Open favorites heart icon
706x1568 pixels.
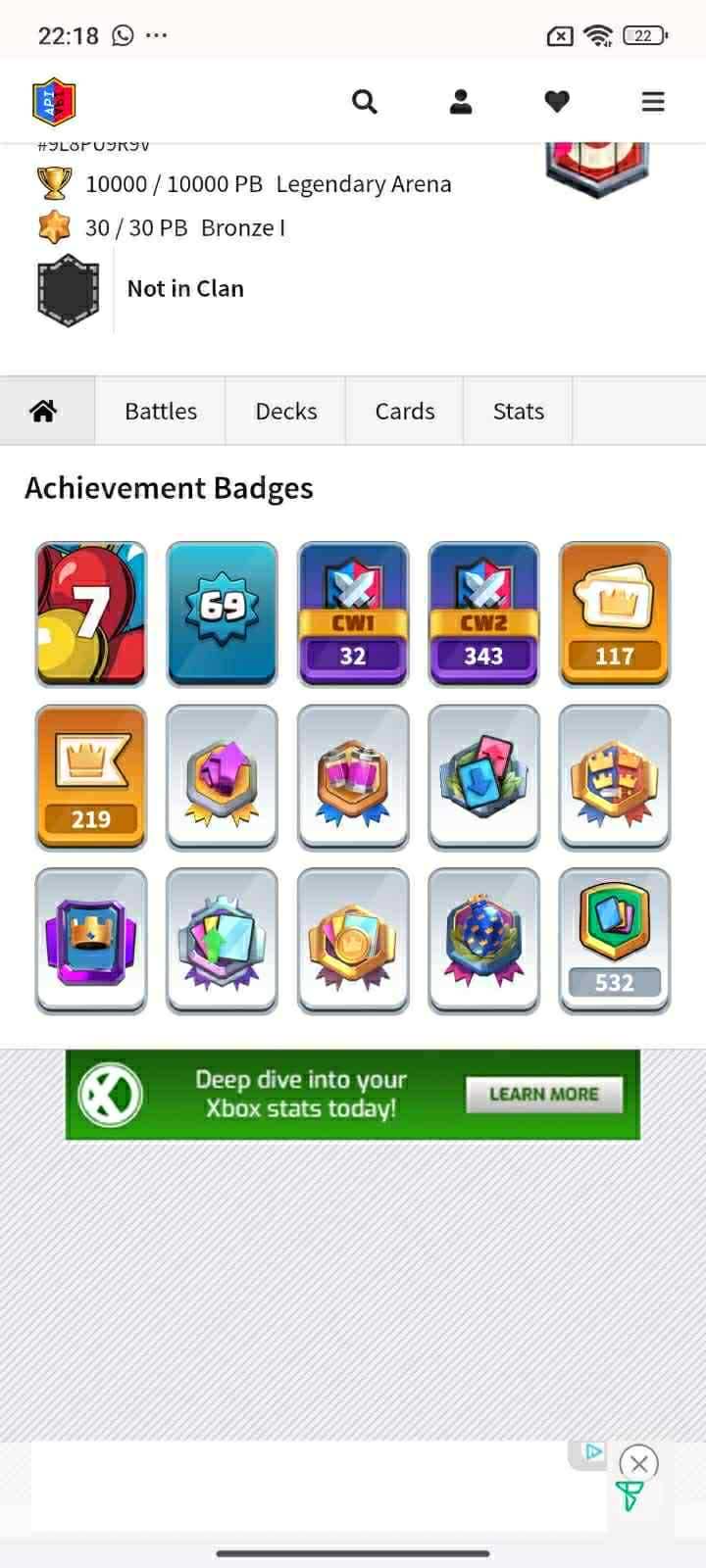pos(557,102)
